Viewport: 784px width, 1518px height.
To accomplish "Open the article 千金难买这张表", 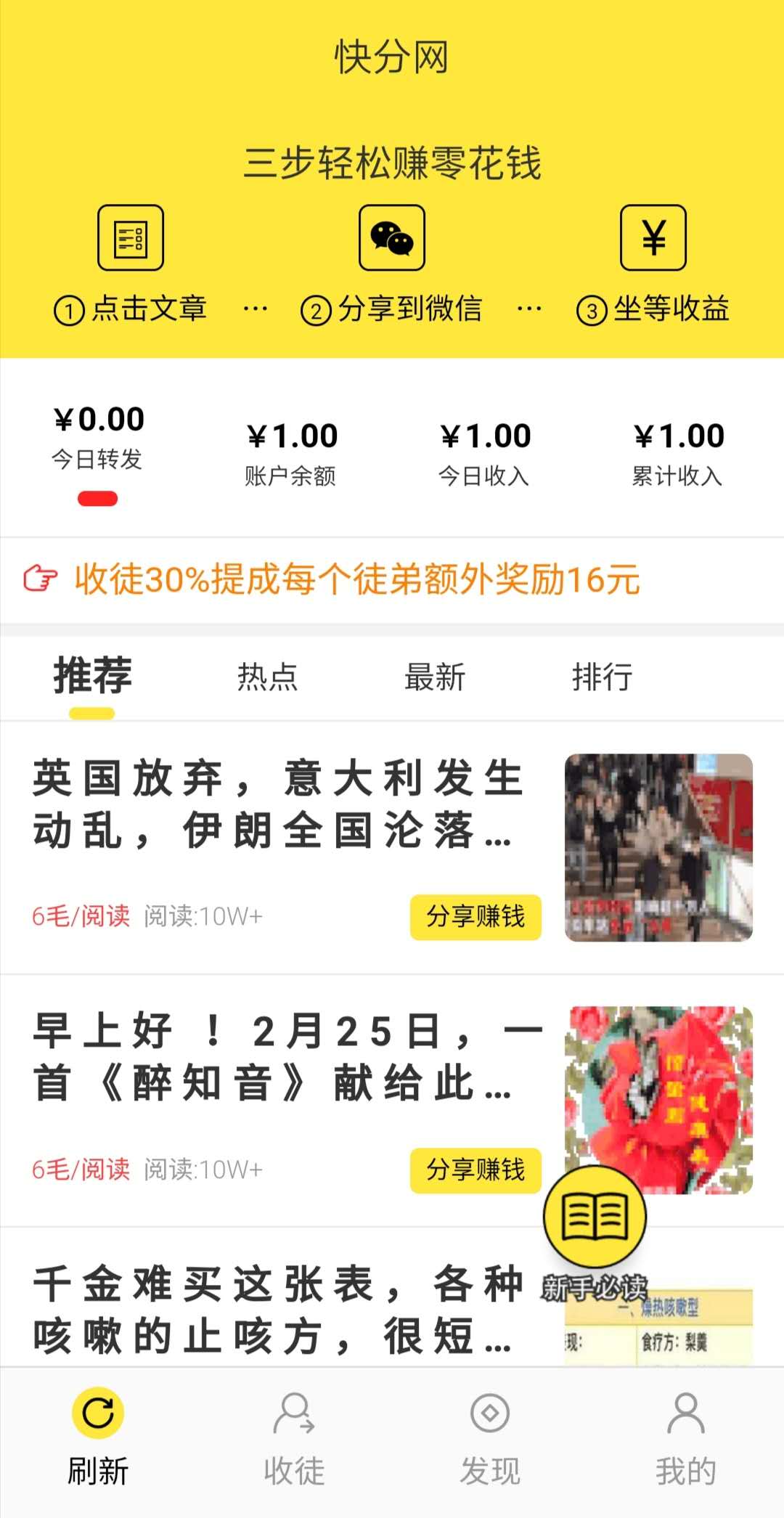I will 278,1310.
